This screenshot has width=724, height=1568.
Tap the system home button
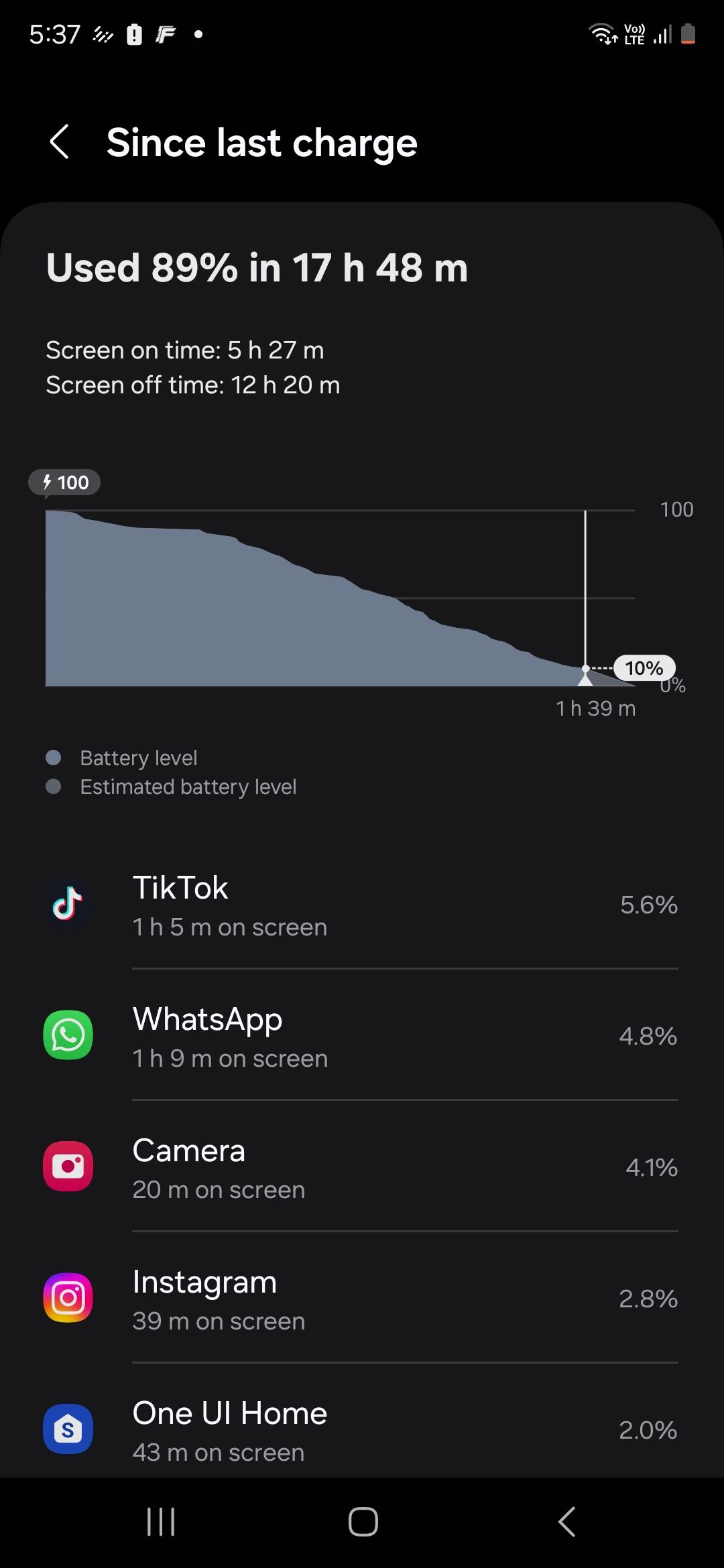[363, 1522]
